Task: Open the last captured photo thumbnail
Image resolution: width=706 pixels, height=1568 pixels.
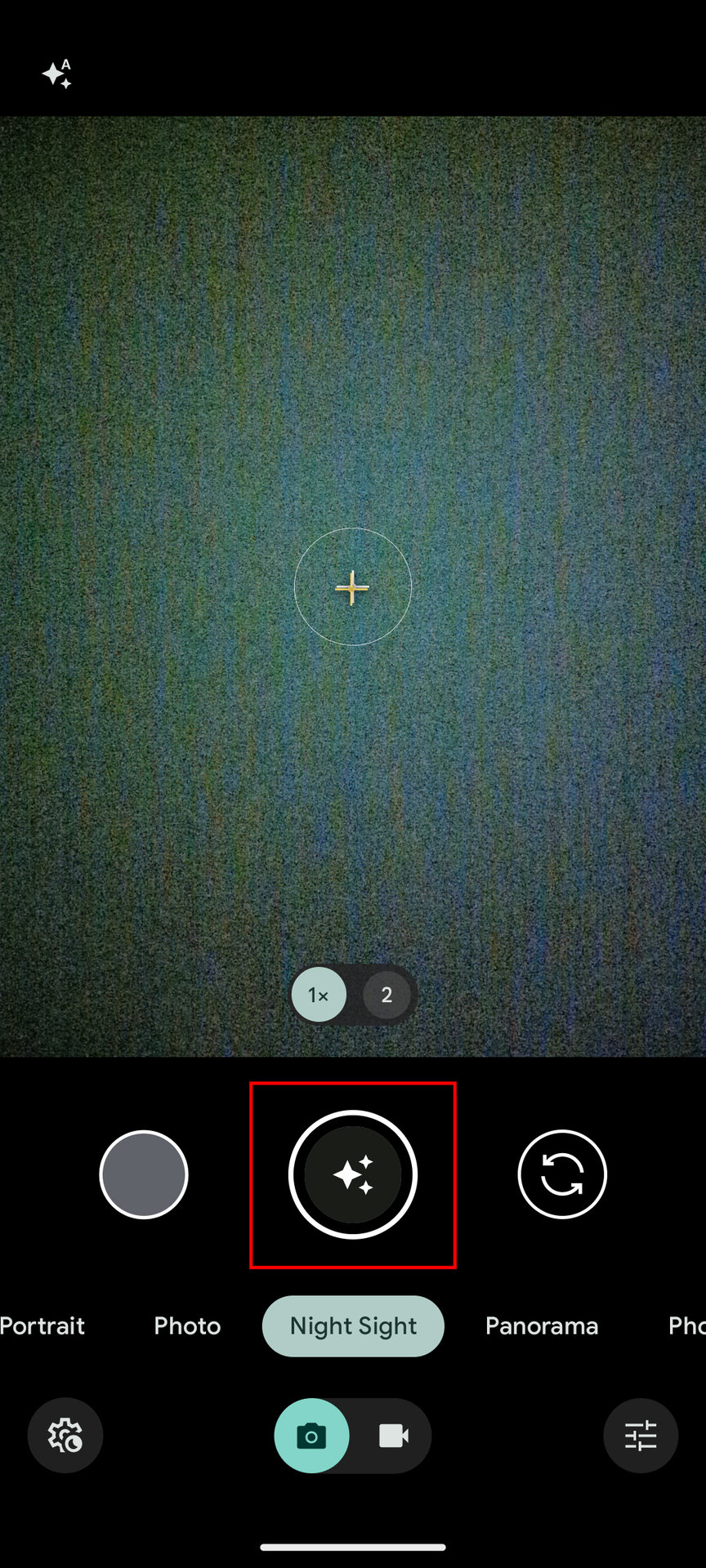Action: (x=144, y=1174)
